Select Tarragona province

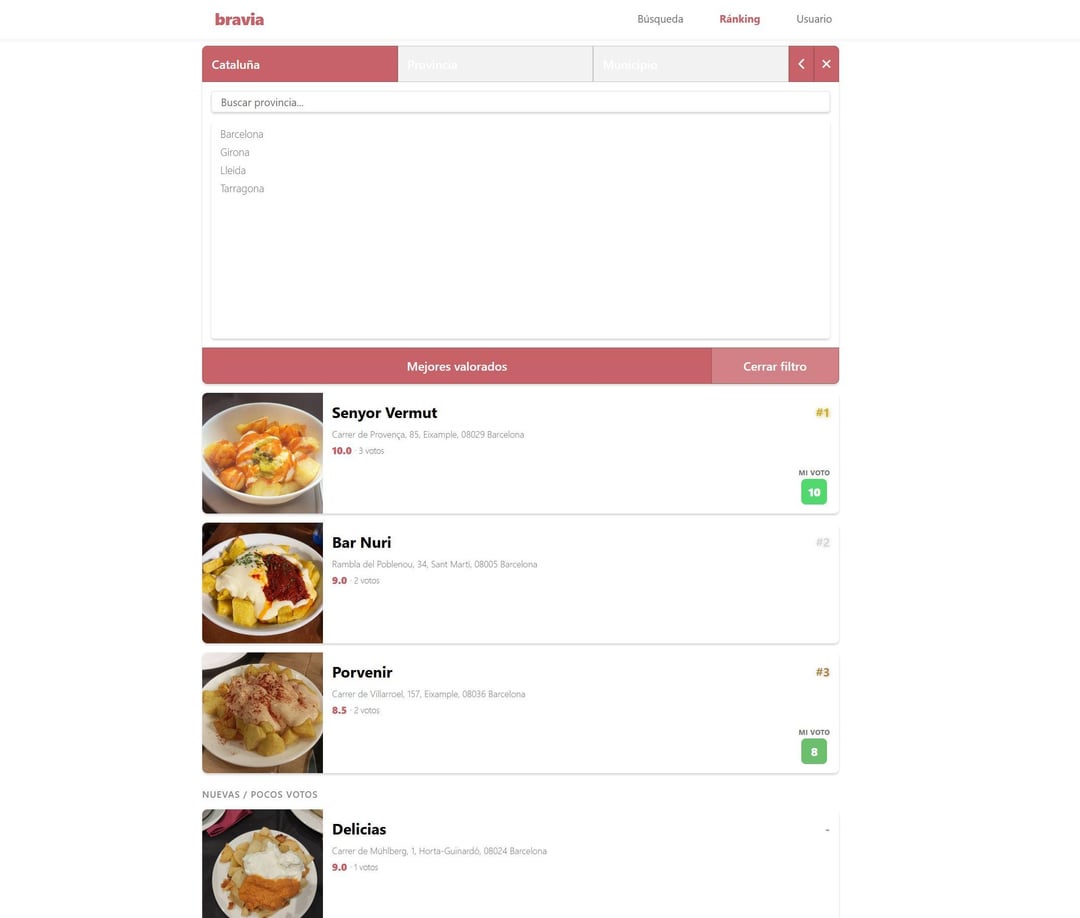[x=242, y=188]
